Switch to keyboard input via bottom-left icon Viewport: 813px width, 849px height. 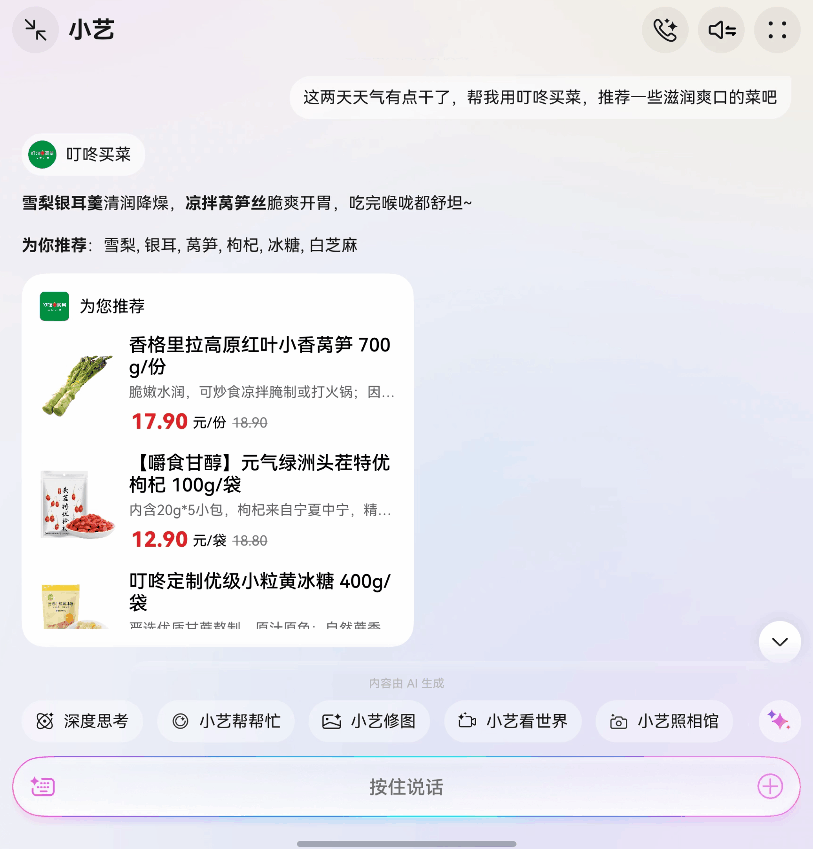41,787
